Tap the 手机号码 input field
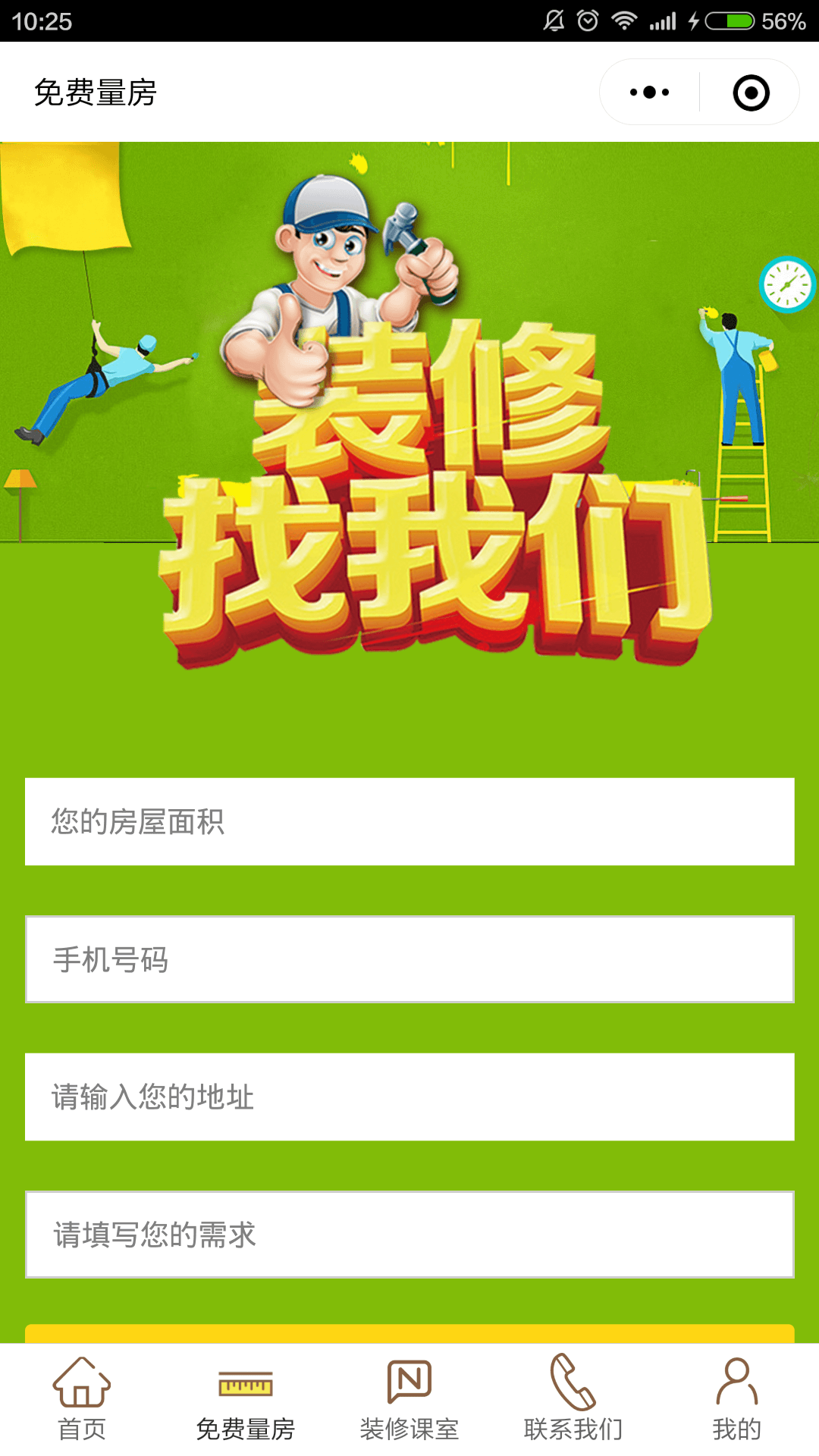 [409, 959]
